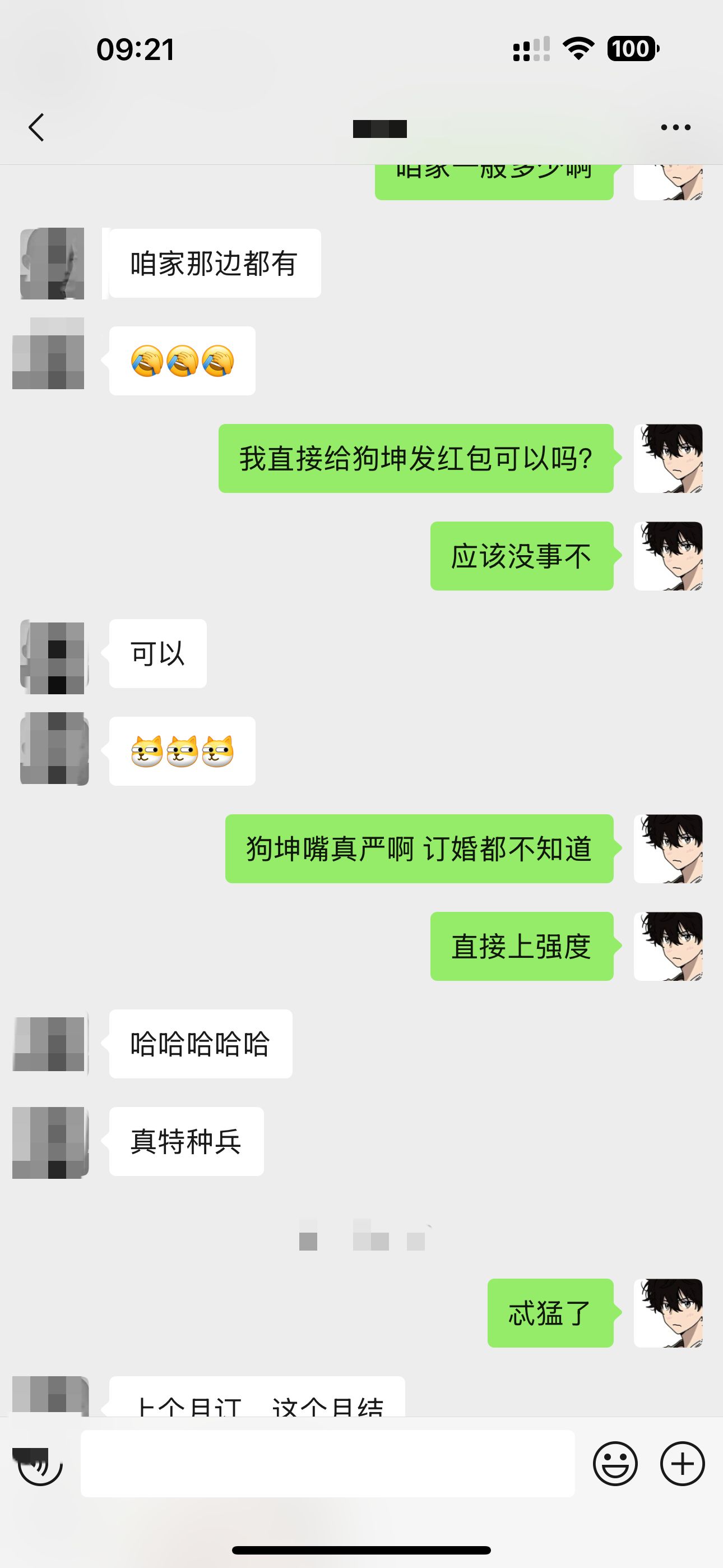This screenshot has height=1568, width=723.
Task: Open sender avatar next to '咱家那边都有'
Action: [x=52, y=264]
